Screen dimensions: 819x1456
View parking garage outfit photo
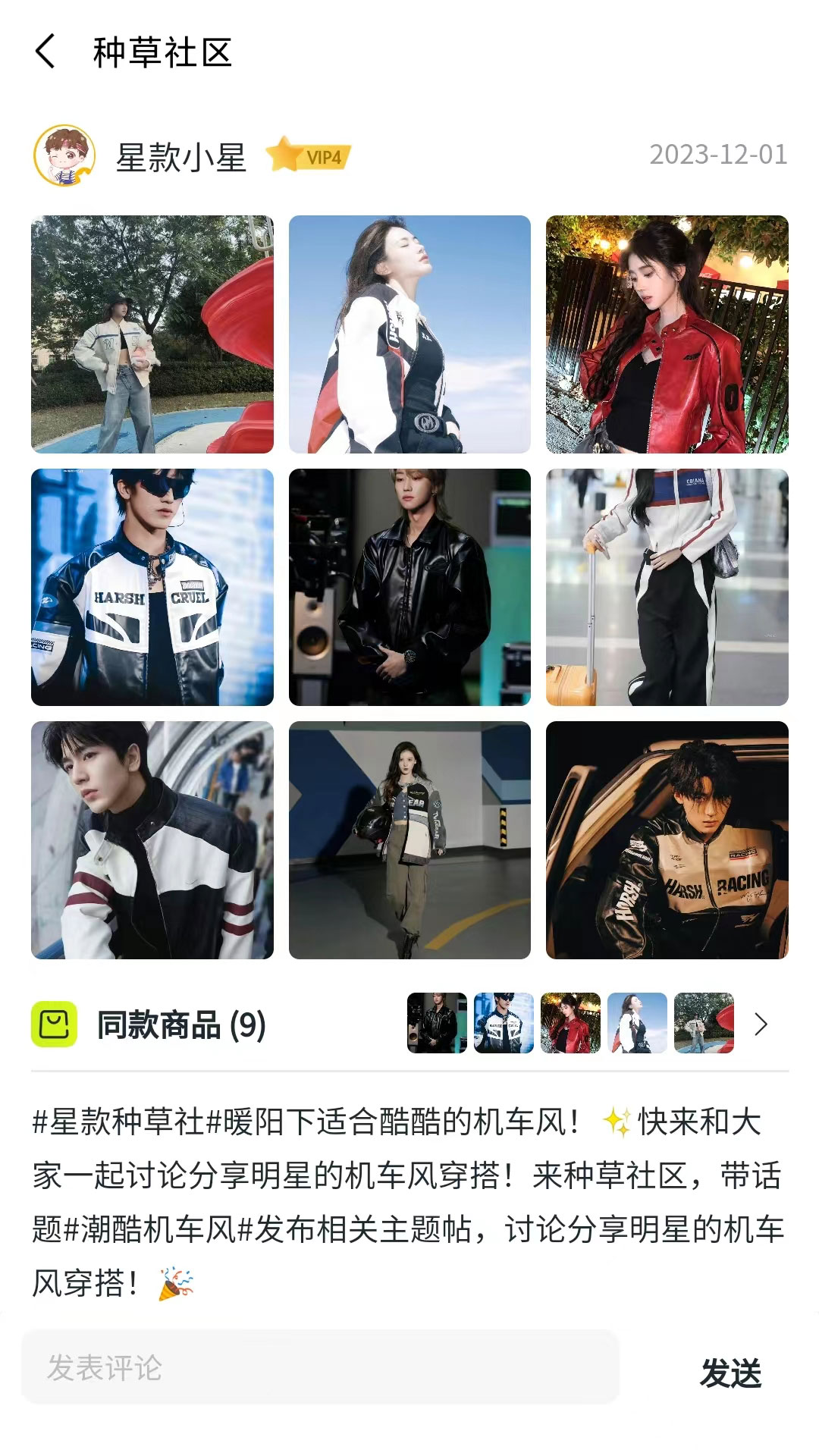coord(409,840)
